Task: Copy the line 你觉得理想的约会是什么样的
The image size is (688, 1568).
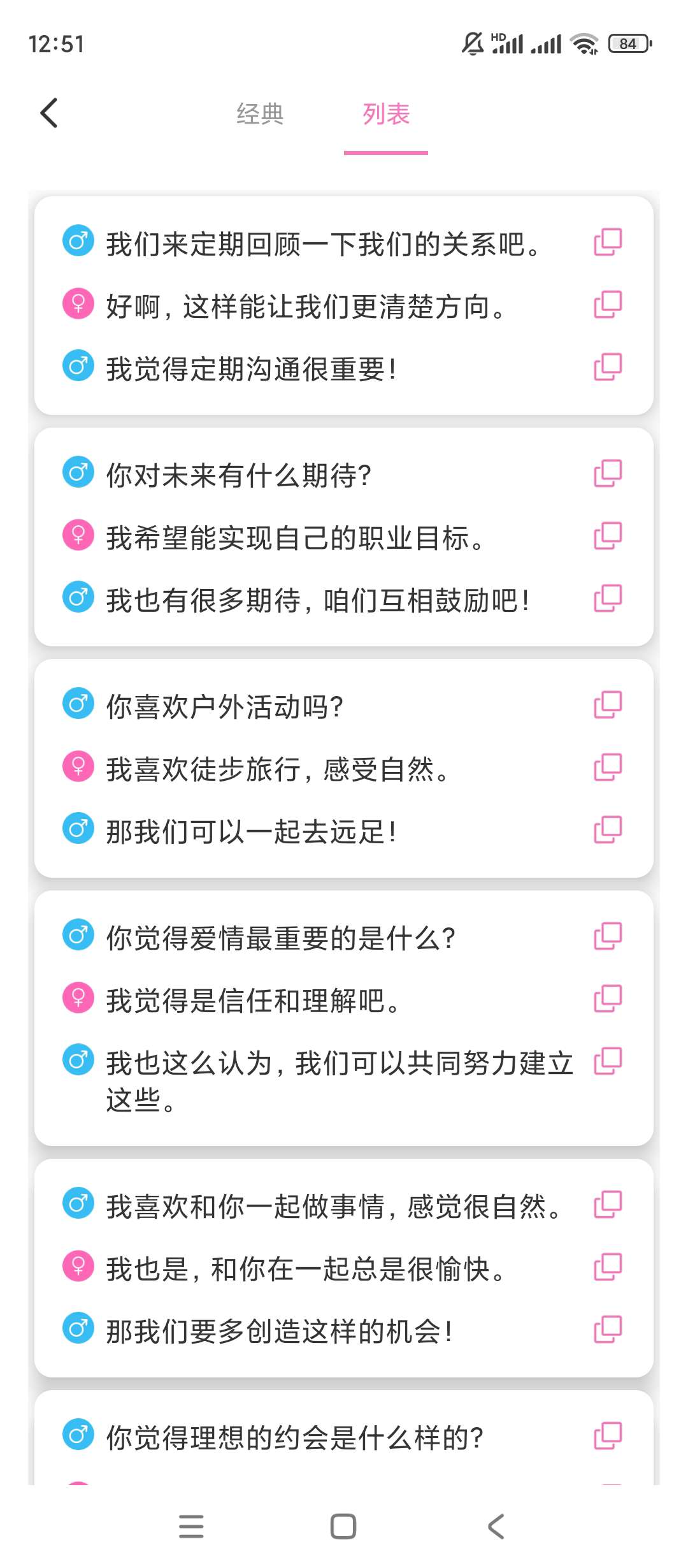Action: click(x=608, y=1436)
